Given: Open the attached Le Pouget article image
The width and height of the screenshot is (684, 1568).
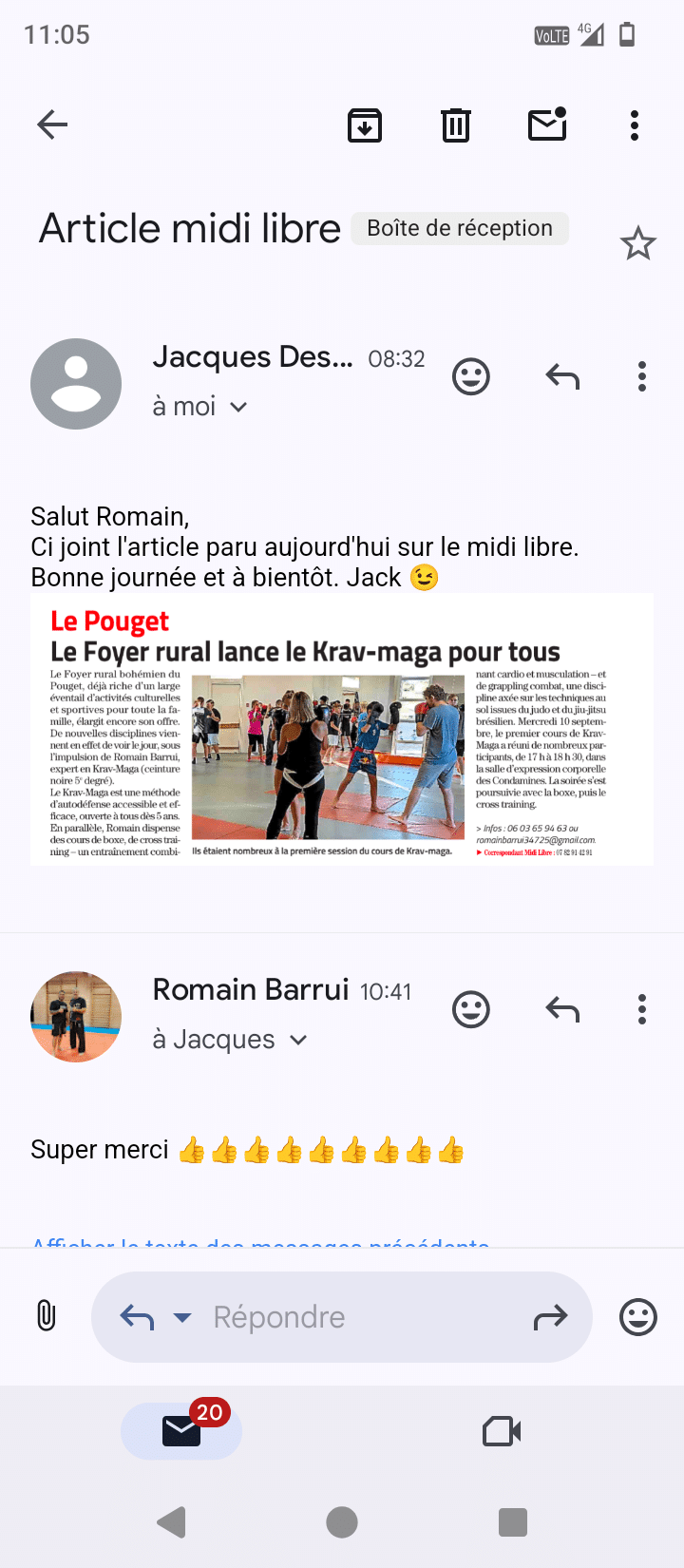Looking at the screenshot, I should 342,730.
